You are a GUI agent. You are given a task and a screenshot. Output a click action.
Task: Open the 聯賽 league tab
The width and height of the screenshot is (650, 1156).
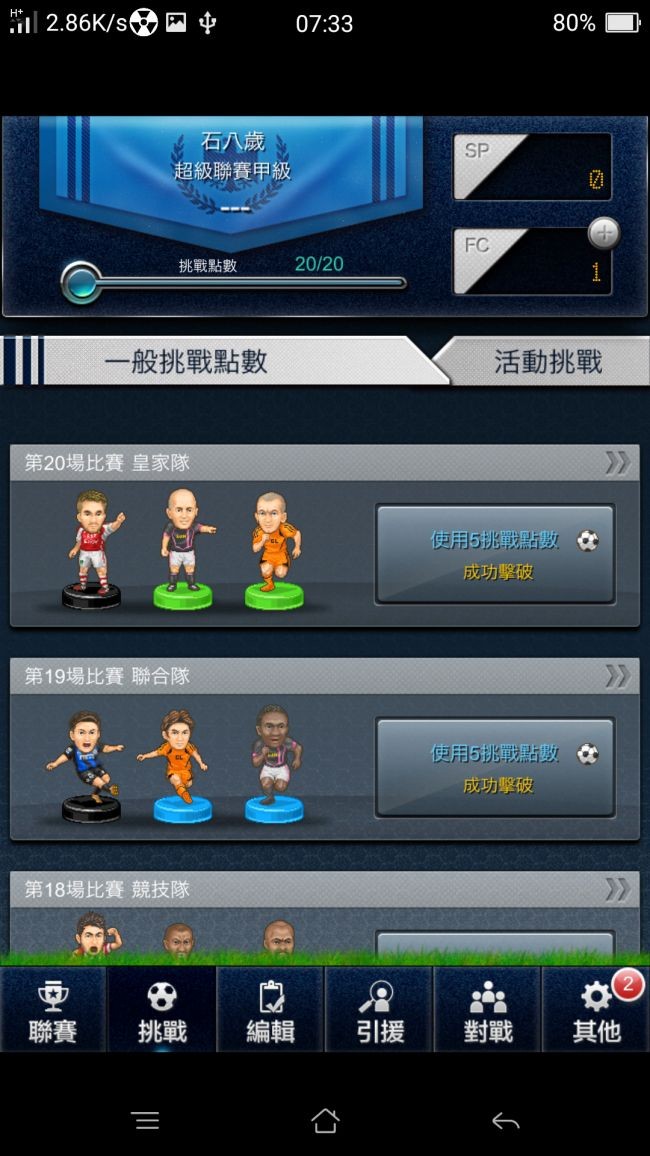pyautogui.click(x=53, y=1010)
